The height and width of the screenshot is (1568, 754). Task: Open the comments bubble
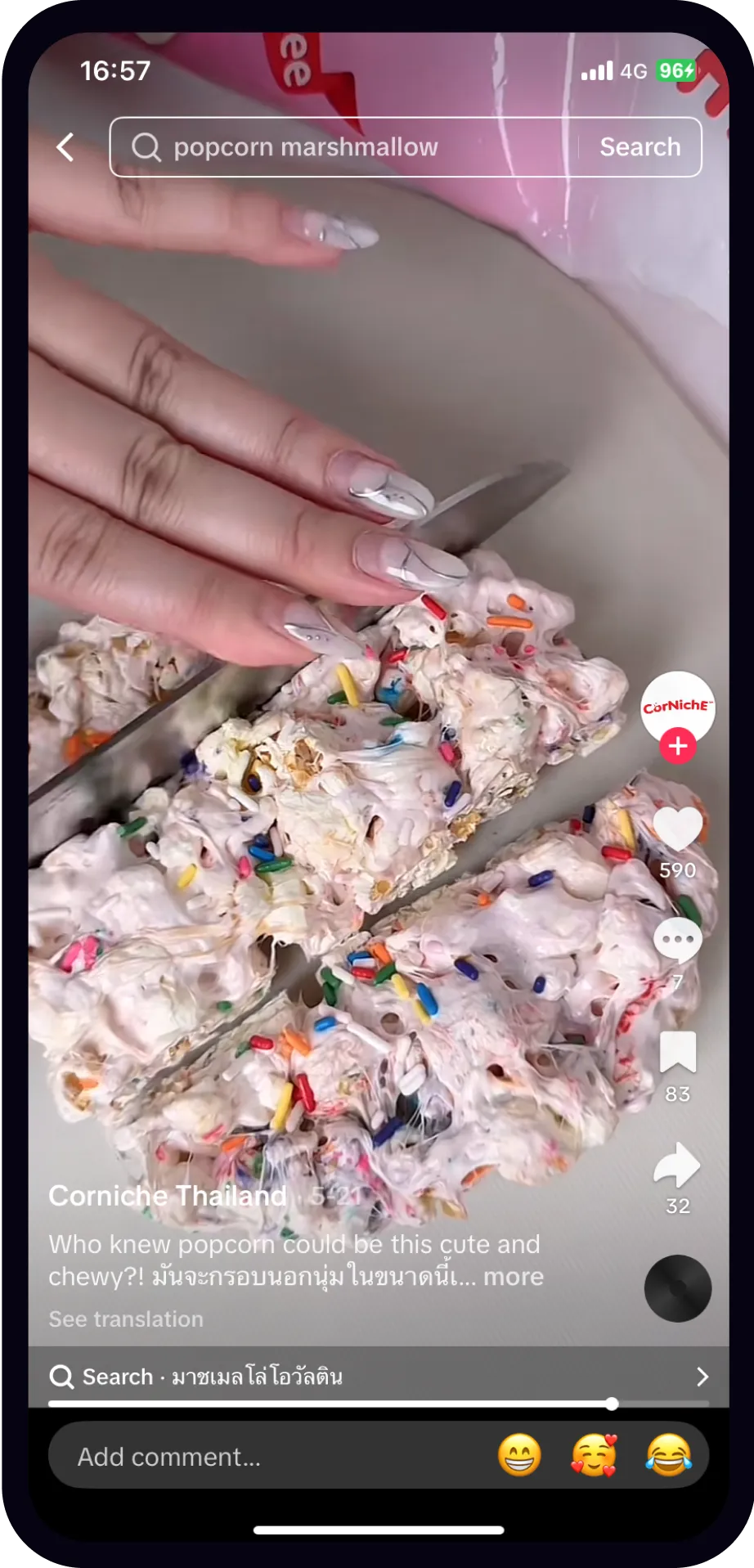678,941
